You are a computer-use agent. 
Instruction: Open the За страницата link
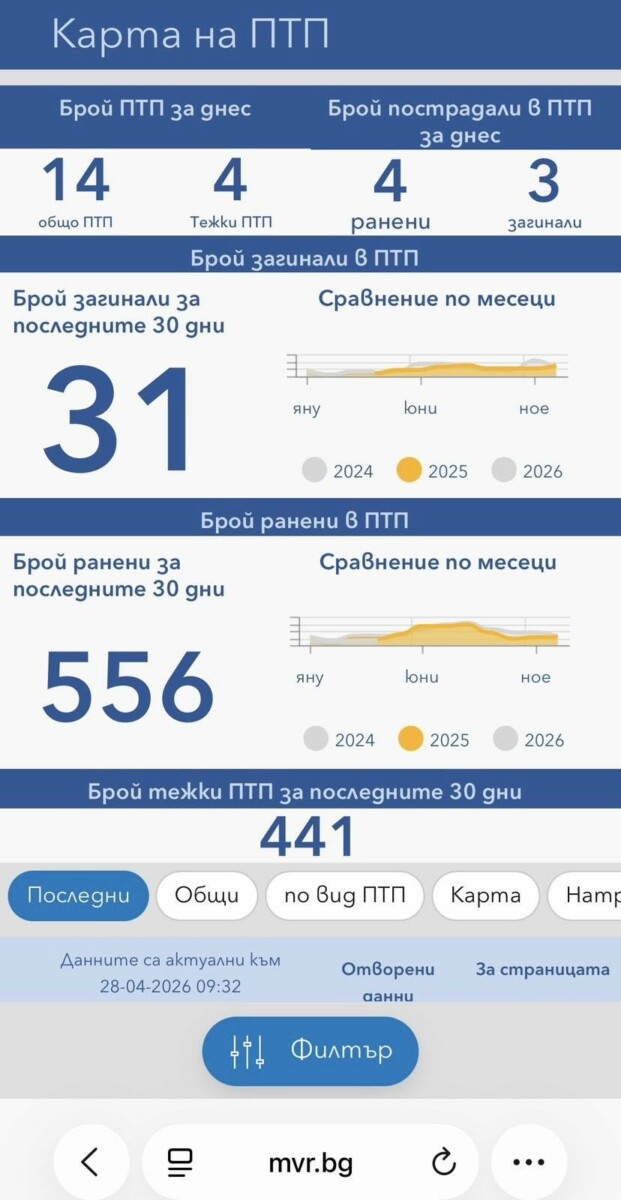click(542, 969)
